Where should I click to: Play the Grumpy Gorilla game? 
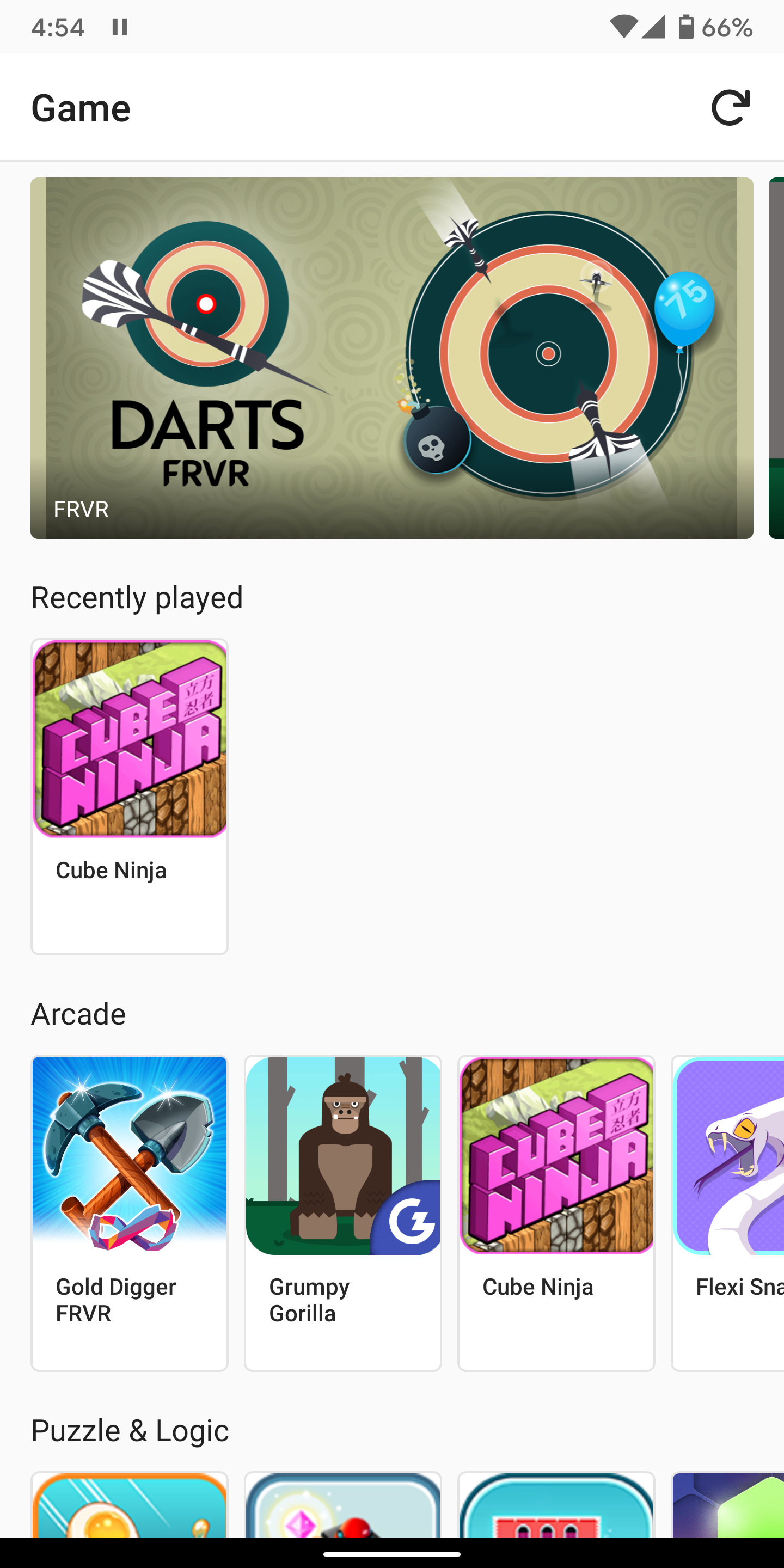coord(342,1212)
